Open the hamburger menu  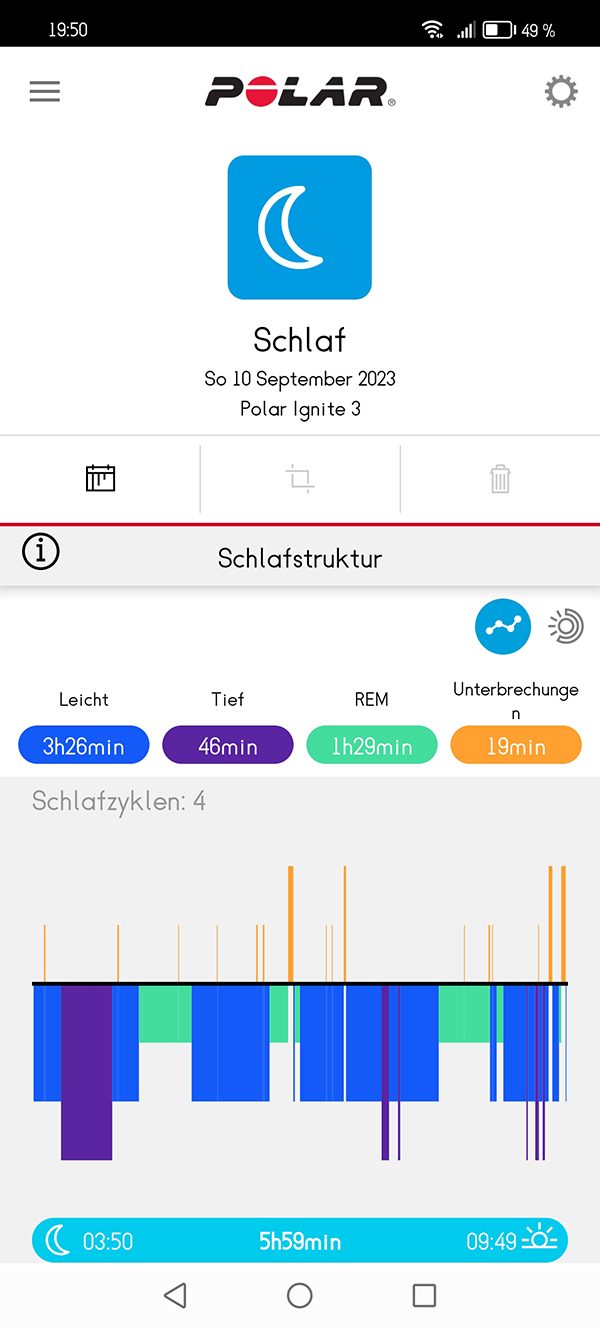(x=44, y=92)
